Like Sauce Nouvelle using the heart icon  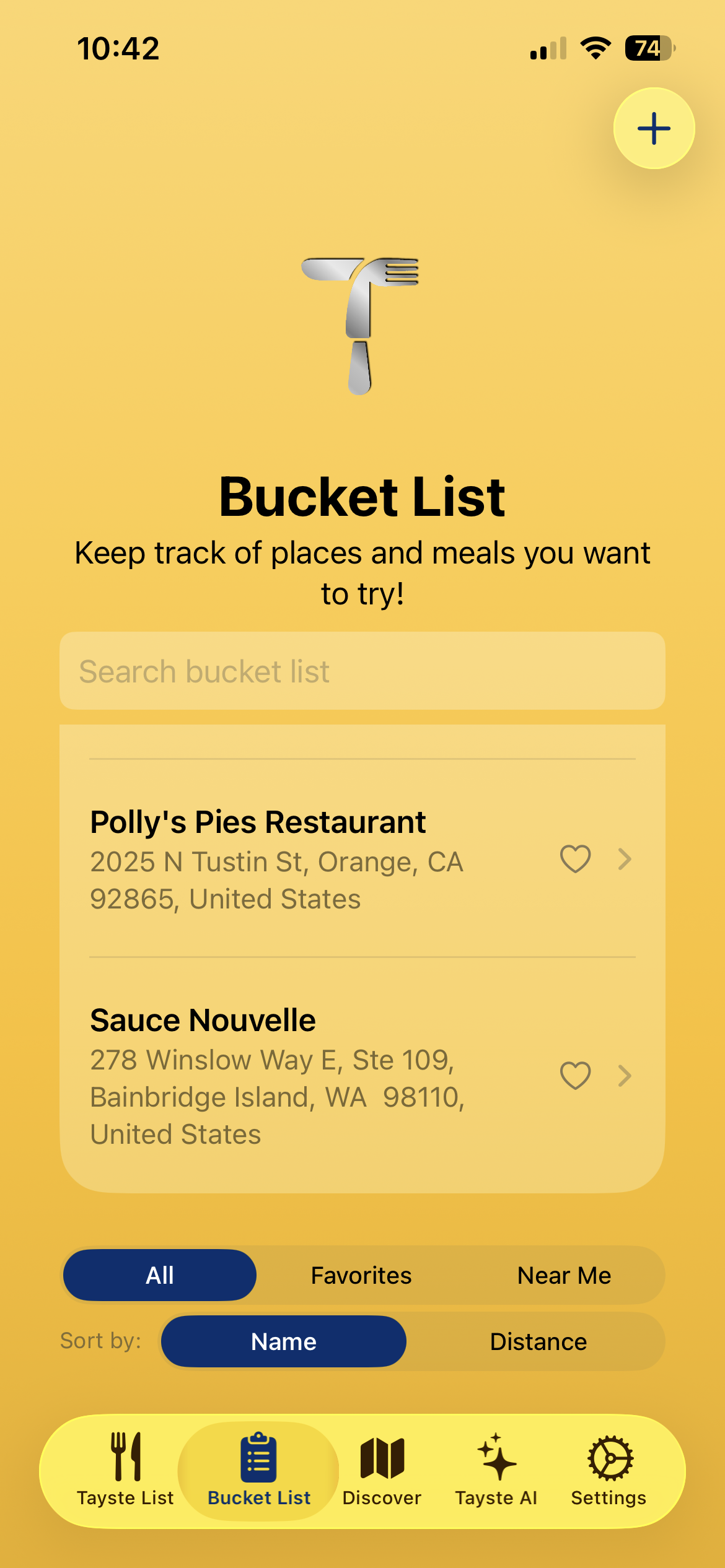pos(575,1076)
